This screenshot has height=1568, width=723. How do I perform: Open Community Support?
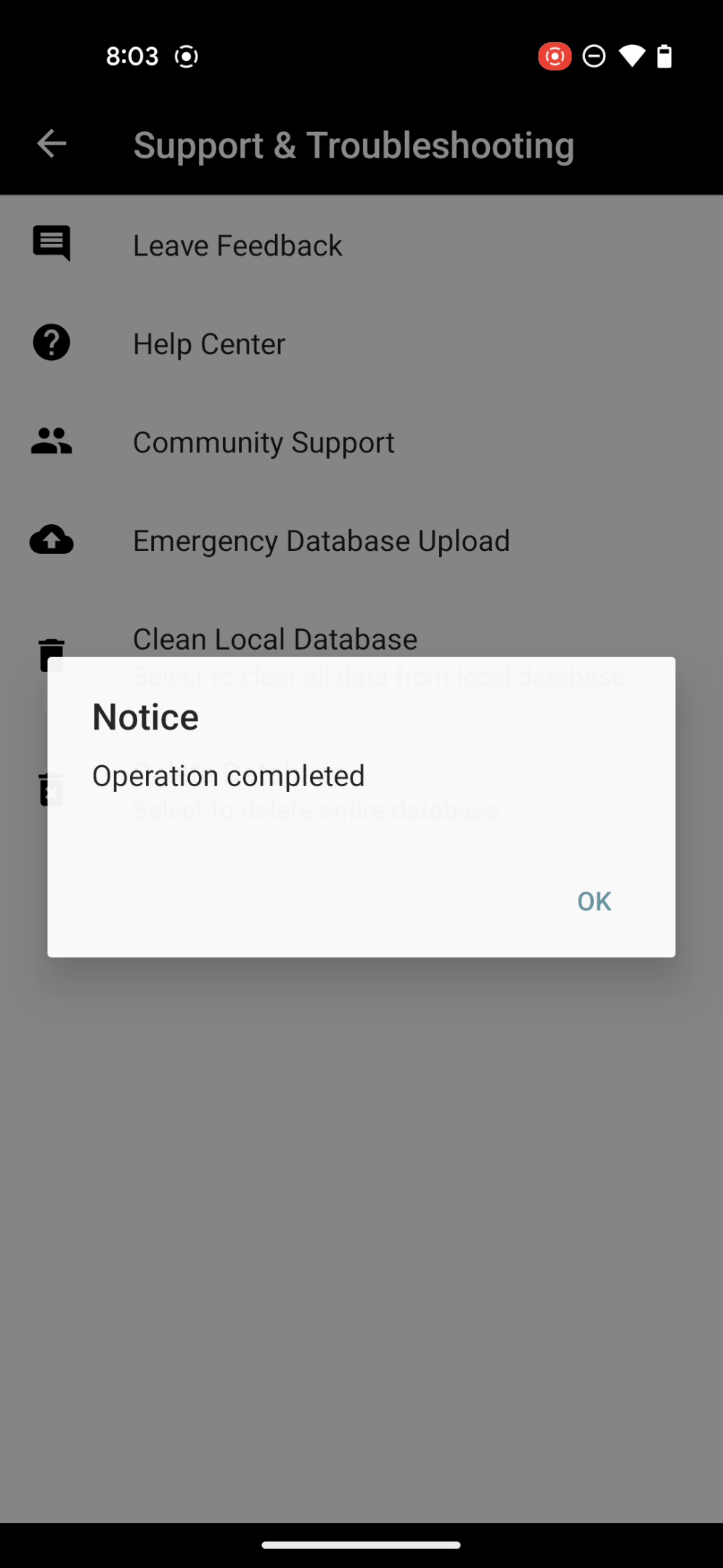coord(264,442)
